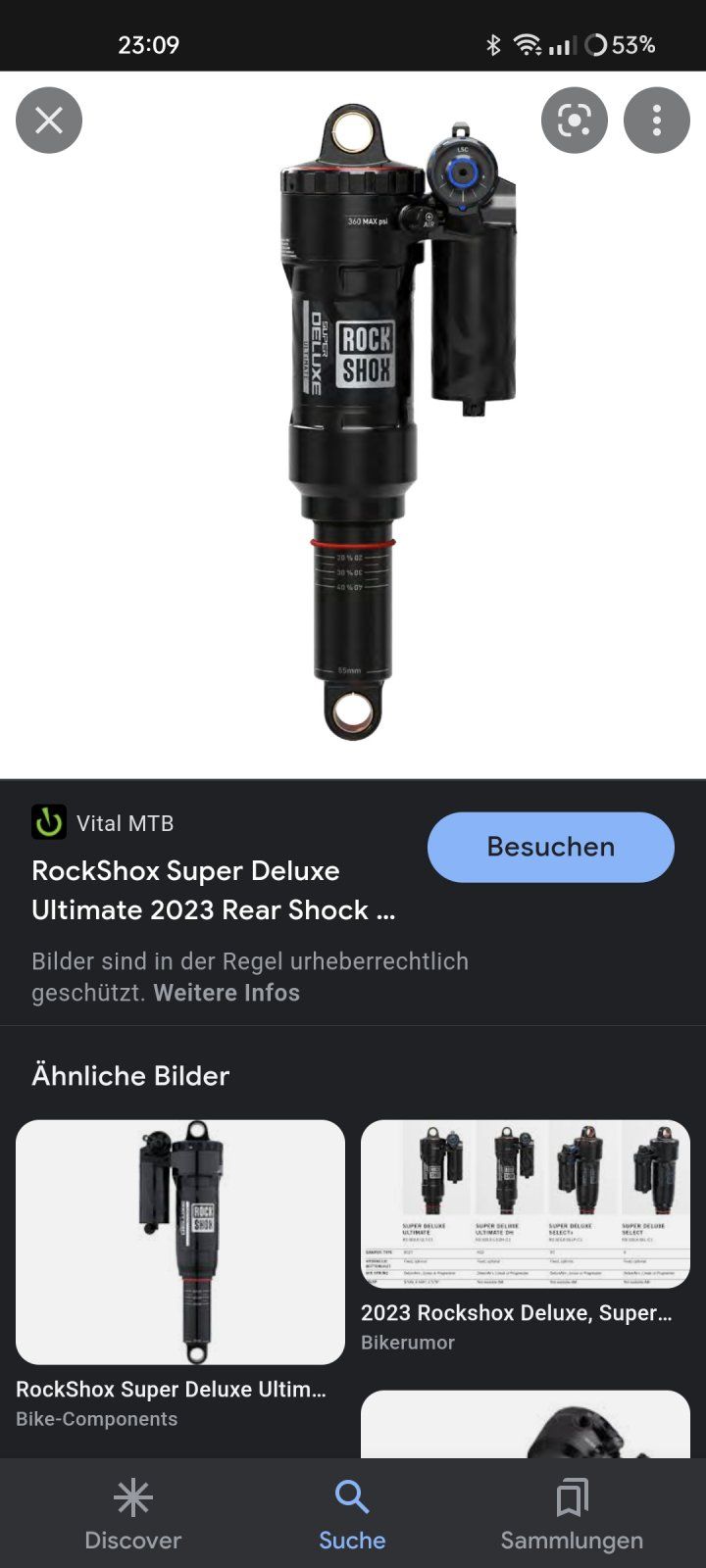View the Bikerumor 2023 Rockshox similar image
Image resolution: width=706 pixels, height=1568 pixels.
526,1203
